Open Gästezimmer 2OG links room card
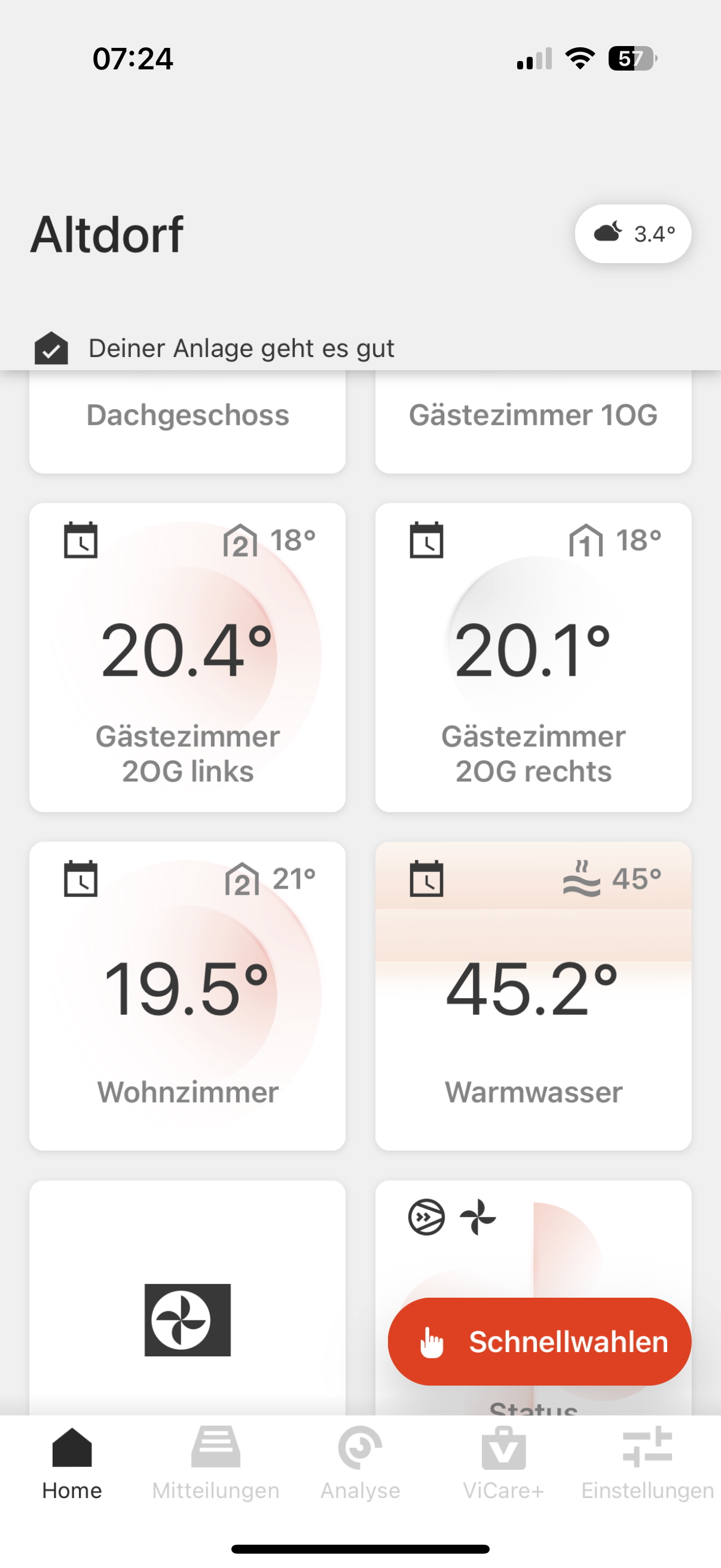This screenshot has width=721, height=1568. (x=187, y=657)
